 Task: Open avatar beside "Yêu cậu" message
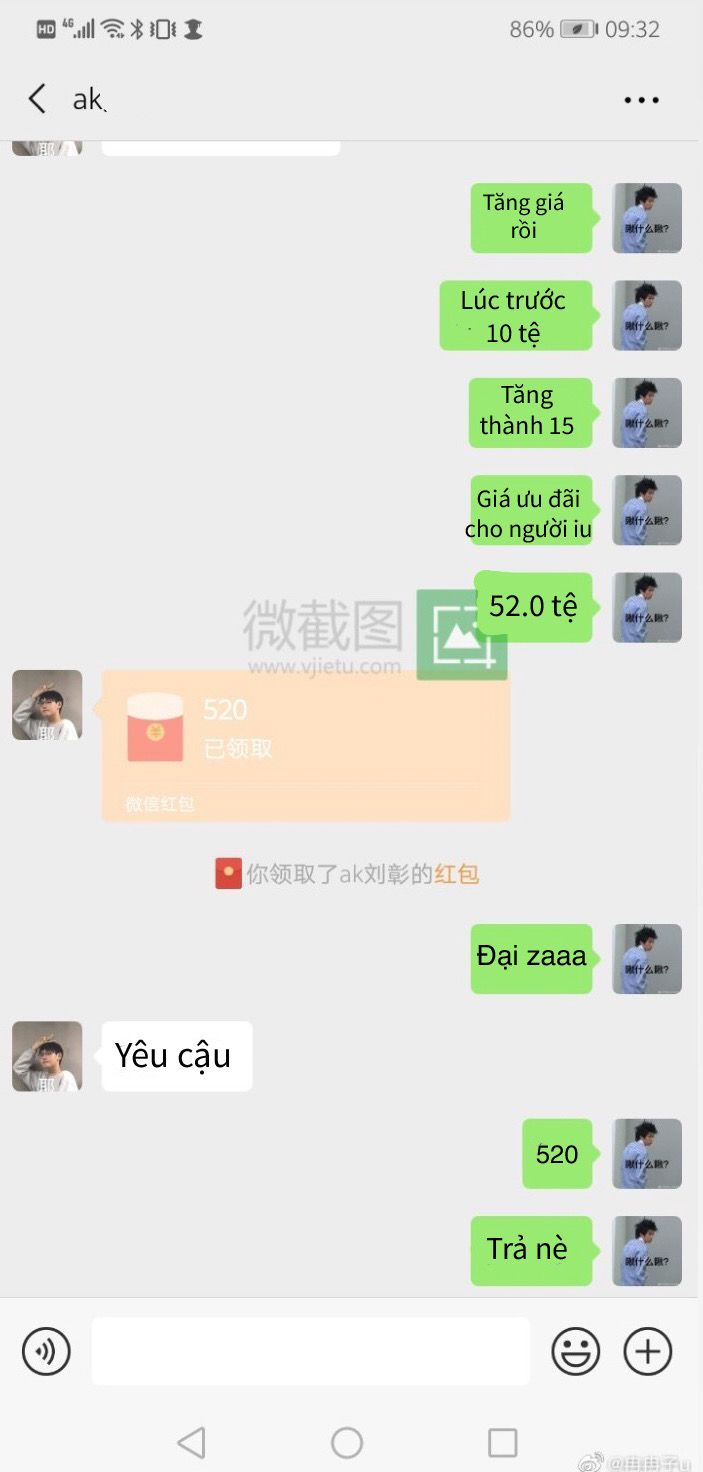click(x=47, y=1056)
